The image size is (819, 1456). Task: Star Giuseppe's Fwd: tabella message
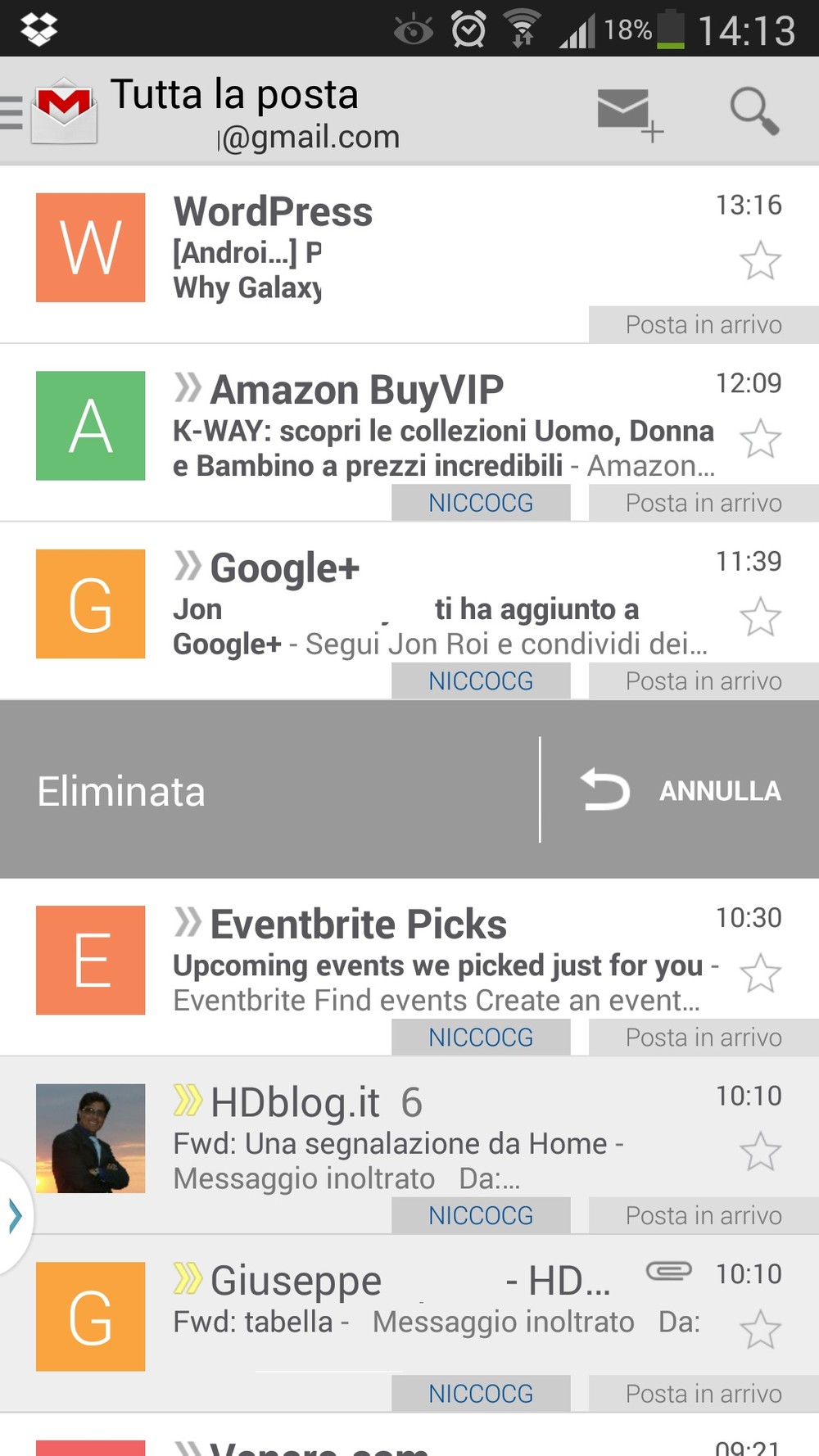pos(760,1330)
